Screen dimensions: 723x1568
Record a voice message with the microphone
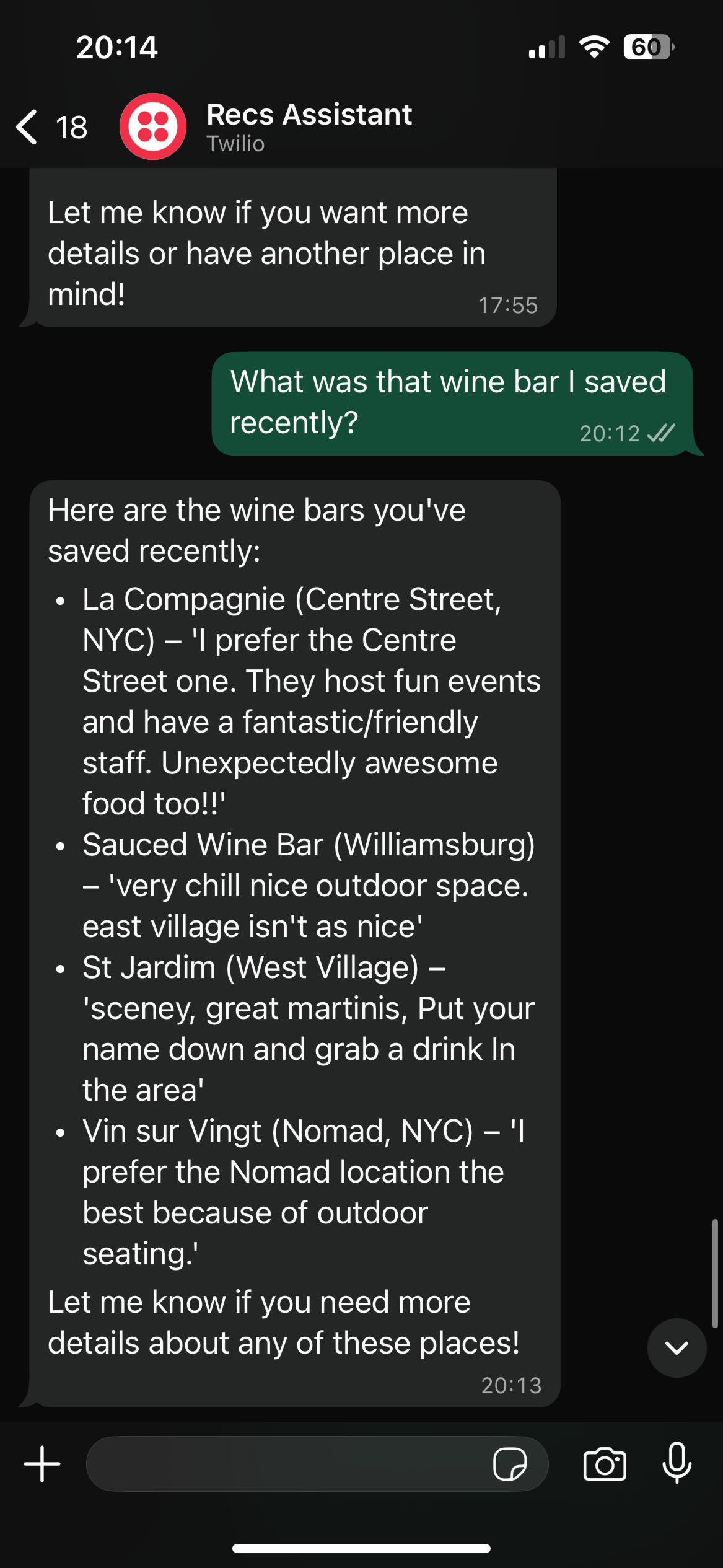[677, 1463]
